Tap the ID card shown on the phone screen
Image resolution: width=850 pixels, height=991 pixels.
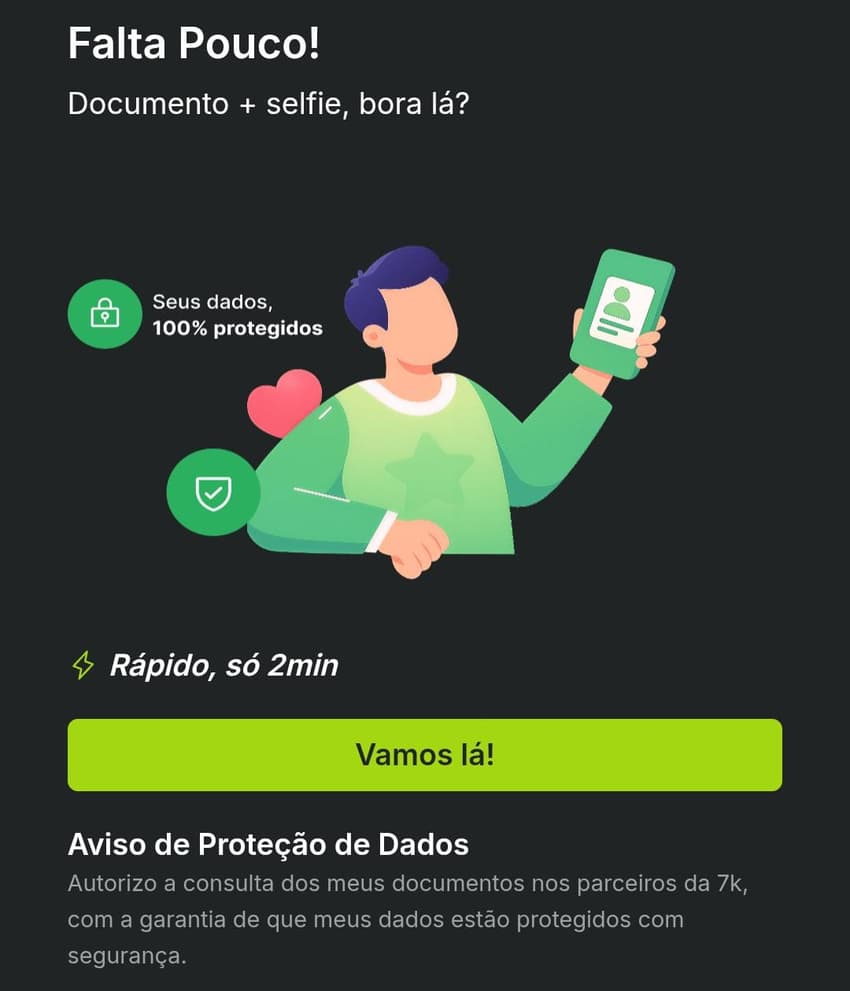click(x=622, y=307)
